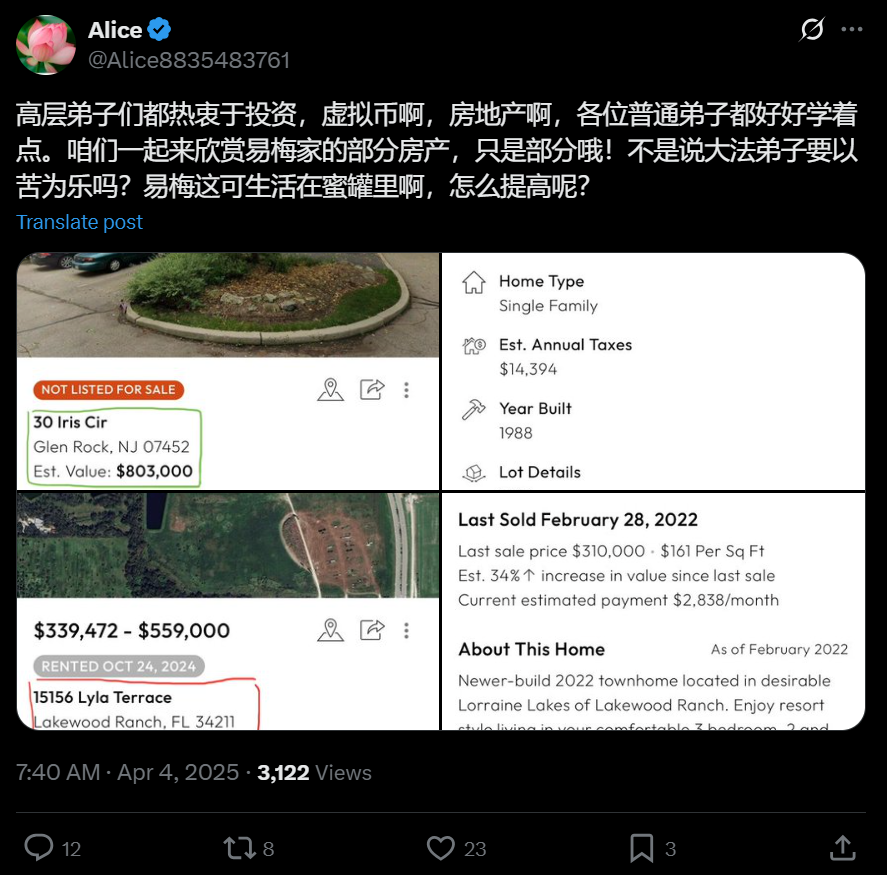The height and width of the screenshot is (875, 887).
Task: Share this post
Action: 843,849
